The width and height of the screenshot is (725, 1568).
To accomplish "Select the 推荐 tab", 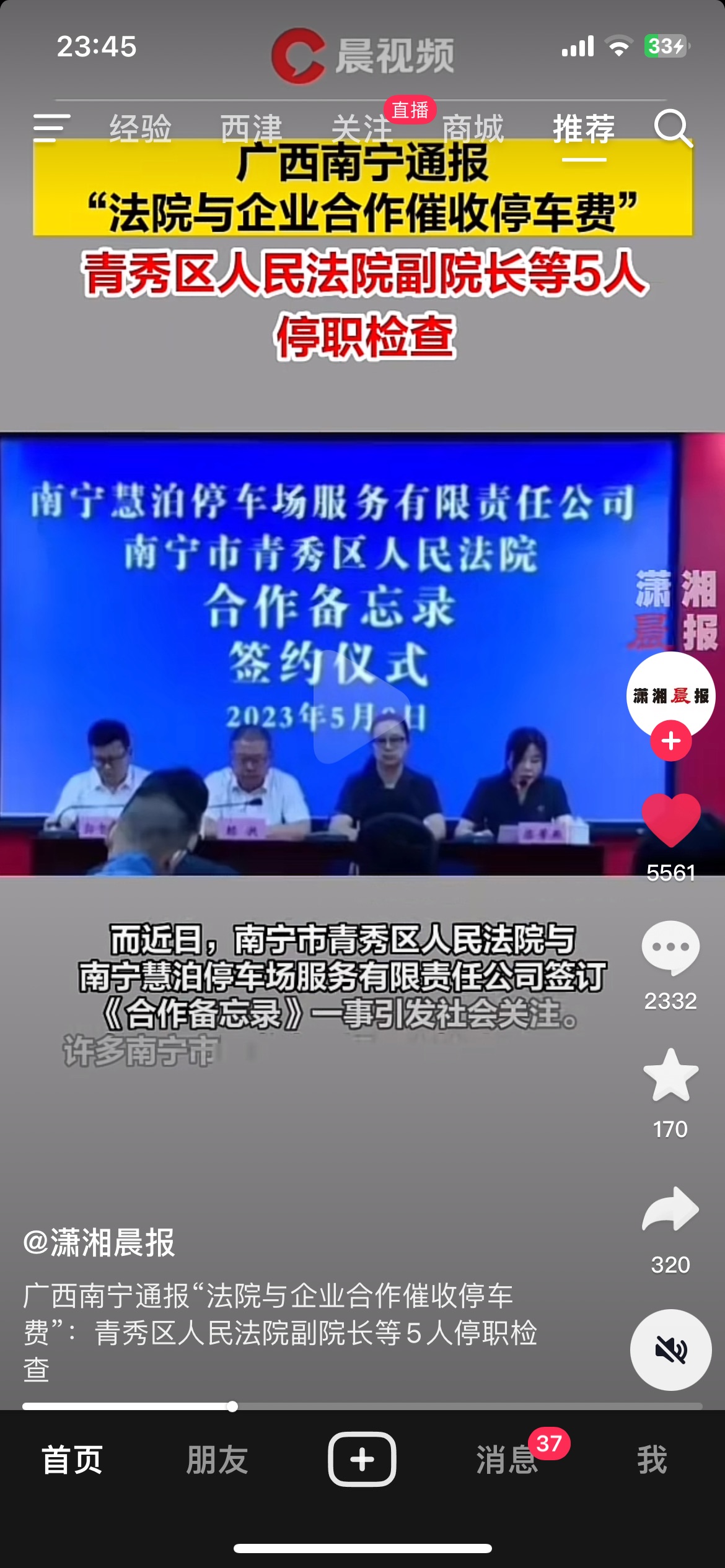I will click(584, 129).
